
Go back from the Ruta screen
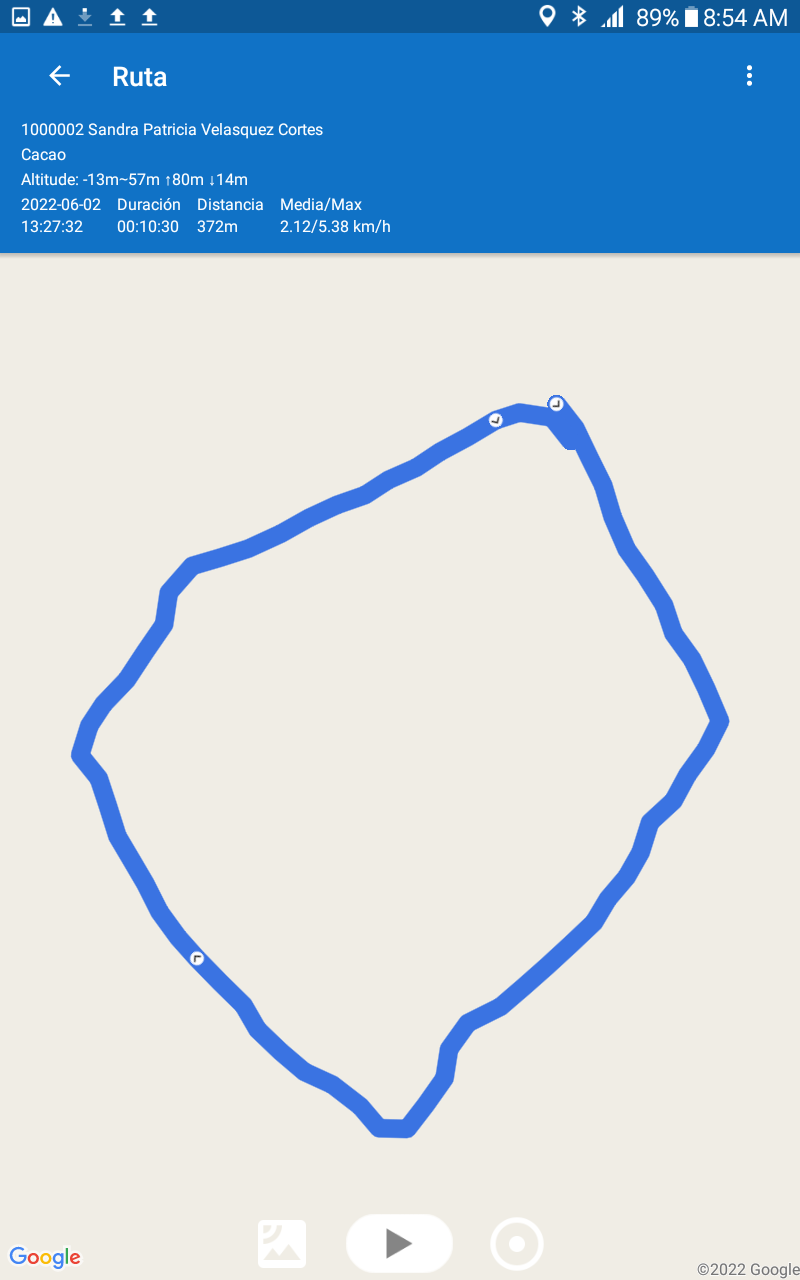pyautogui.click(x=60, y=76)
